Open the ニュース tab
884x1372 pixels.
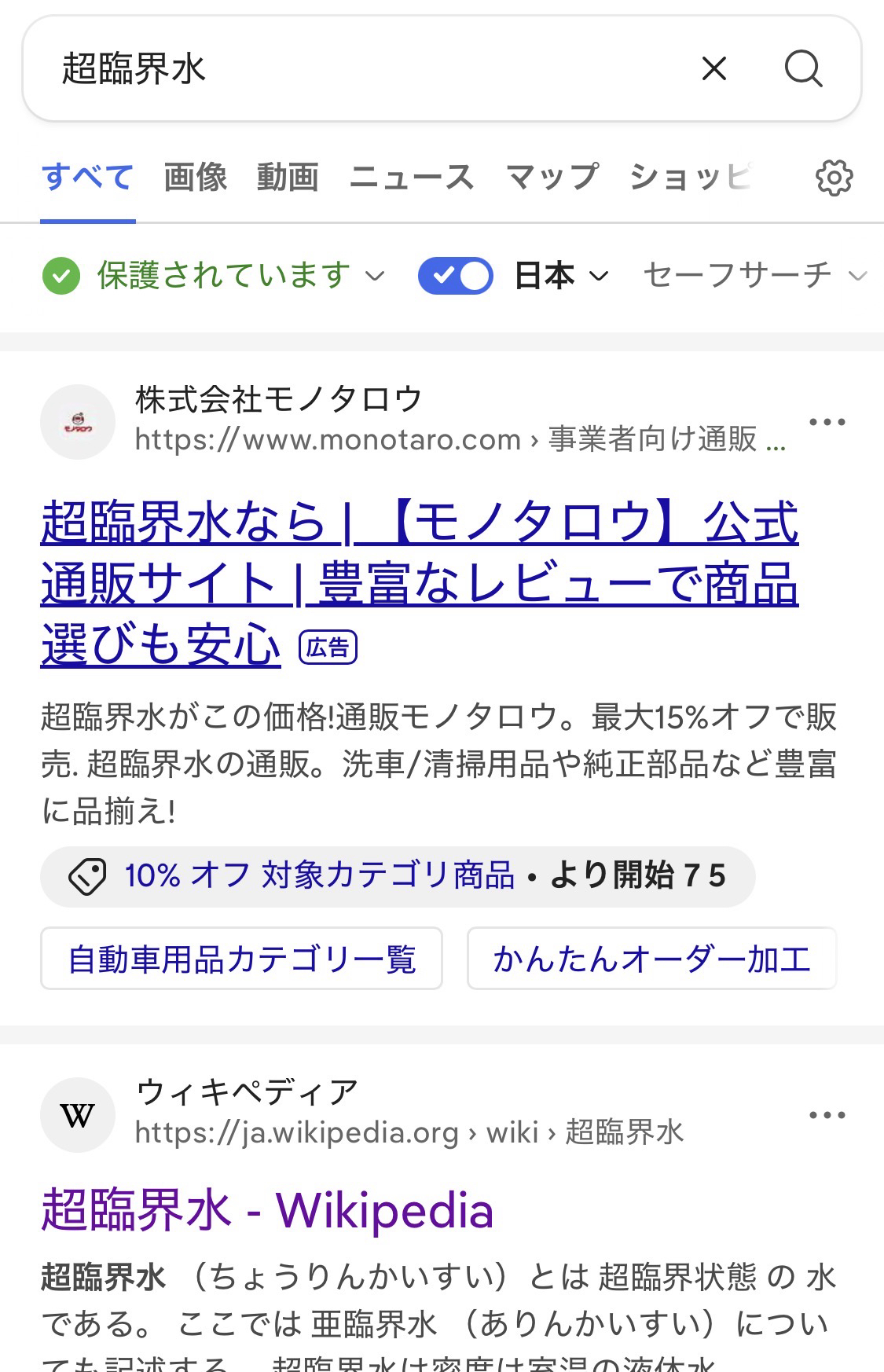pyautogui.click(x=412, y=177)
